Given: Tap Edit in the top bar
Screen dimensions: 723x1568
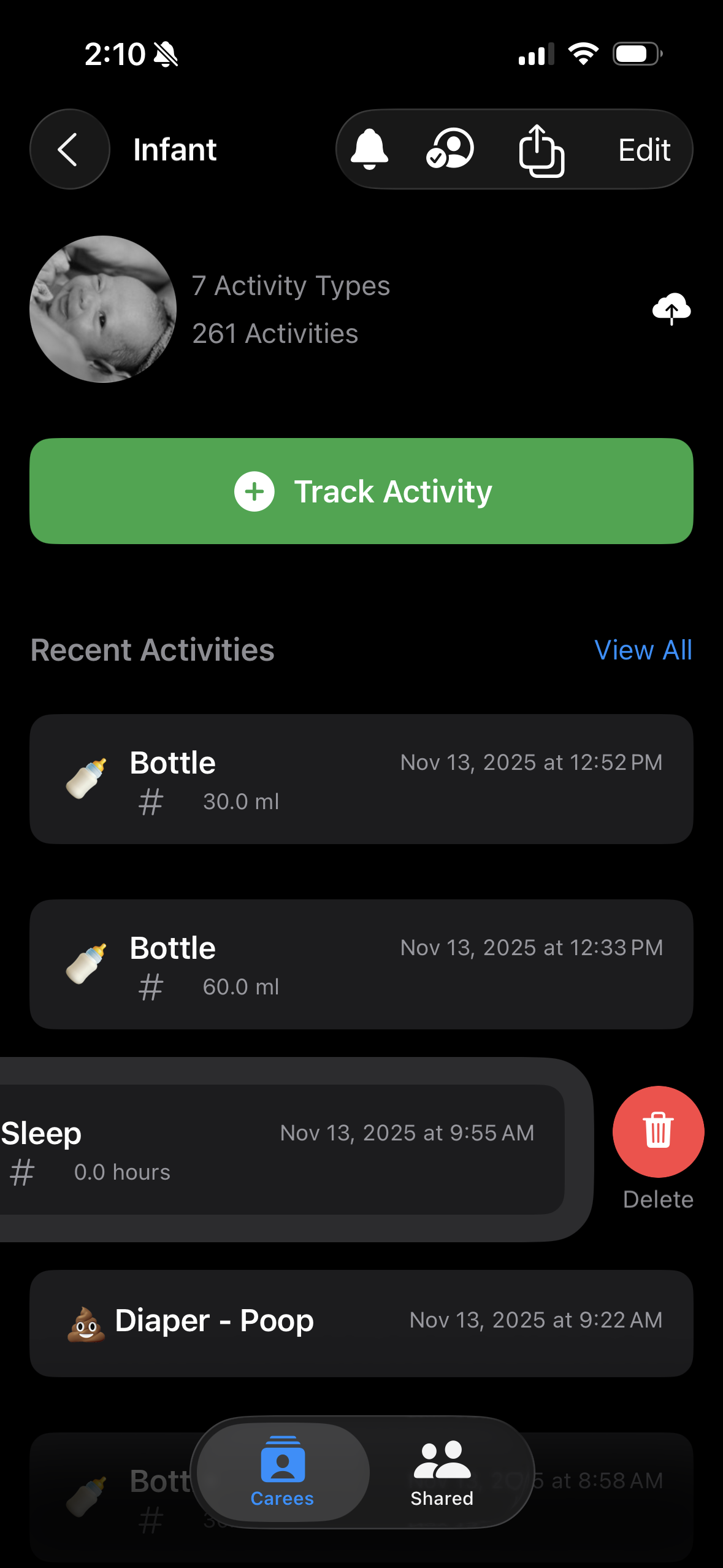Looking at the screenshot, I should click(x=644, y=150).
